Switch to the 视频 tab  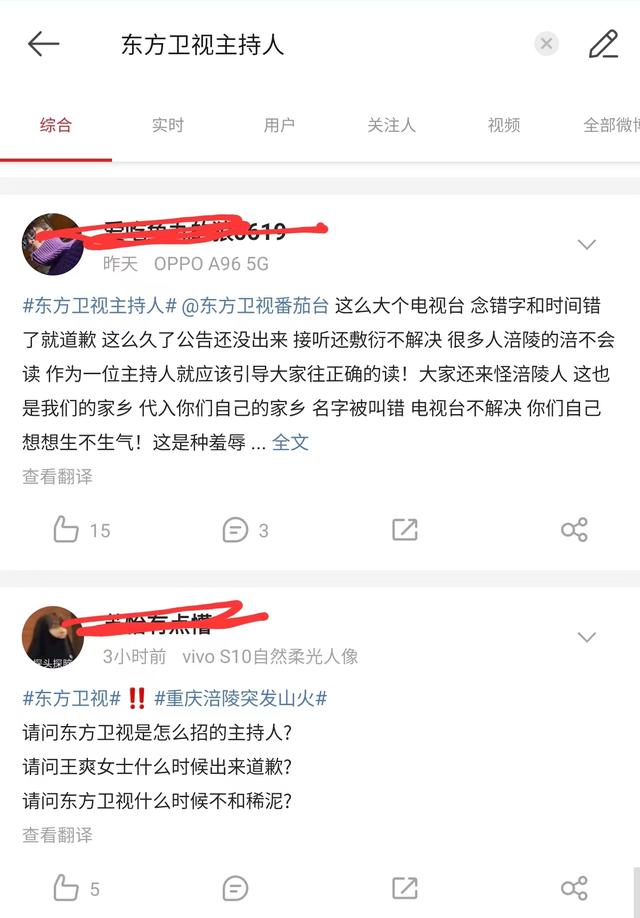click(x=503, y=125)
